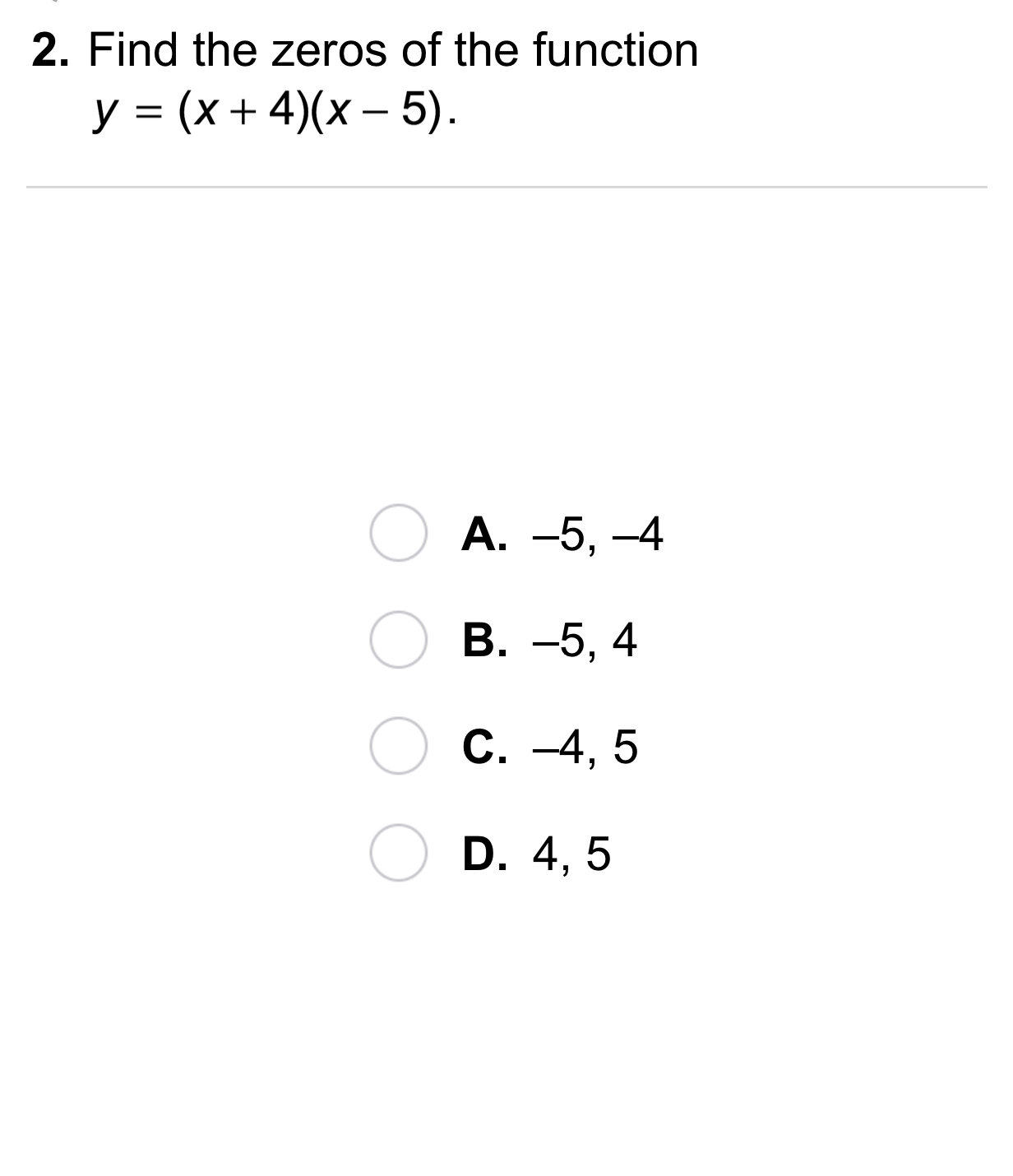
Task: Select answer choice A radio button
Action: point(400,535)
